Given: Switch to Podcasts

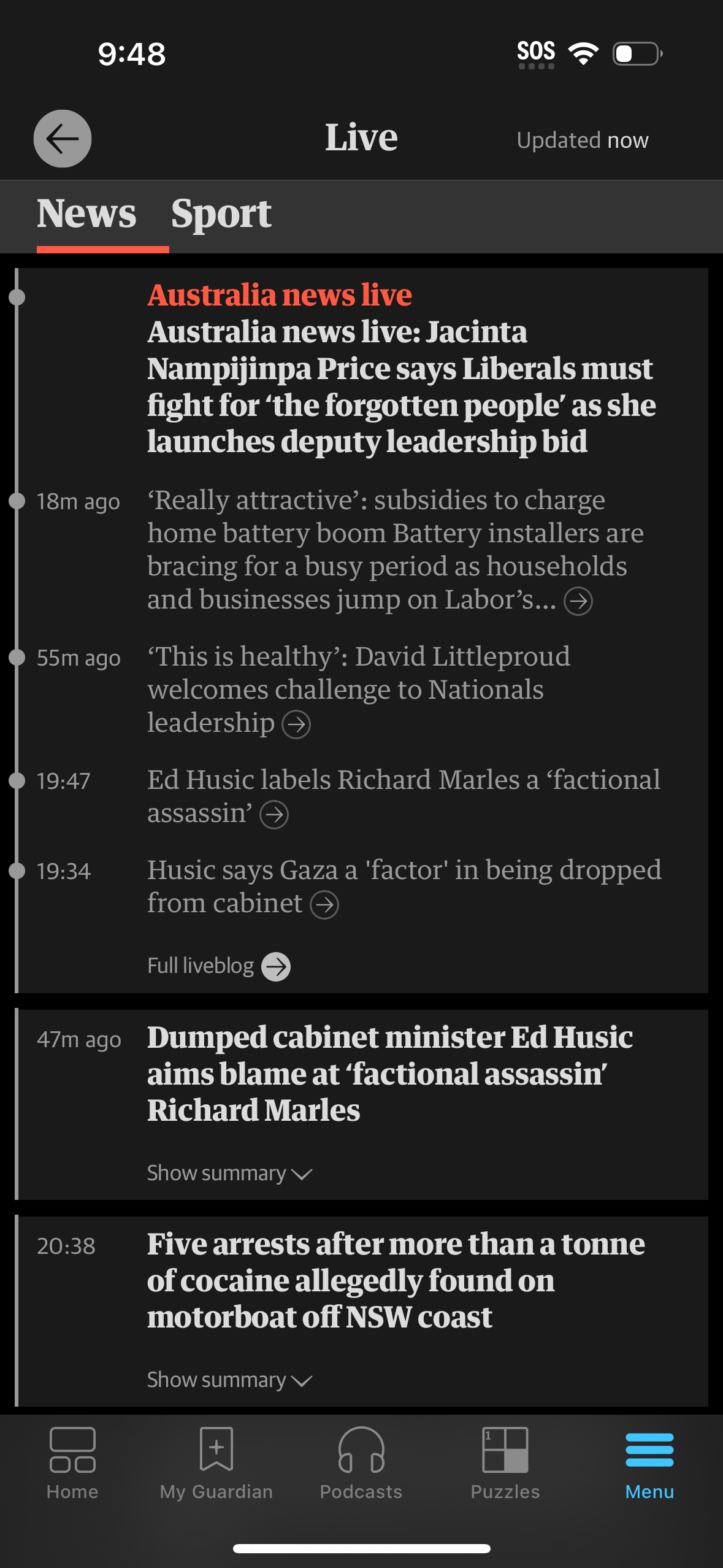Looking at the screenshot, I should [x=361, y=1463].
